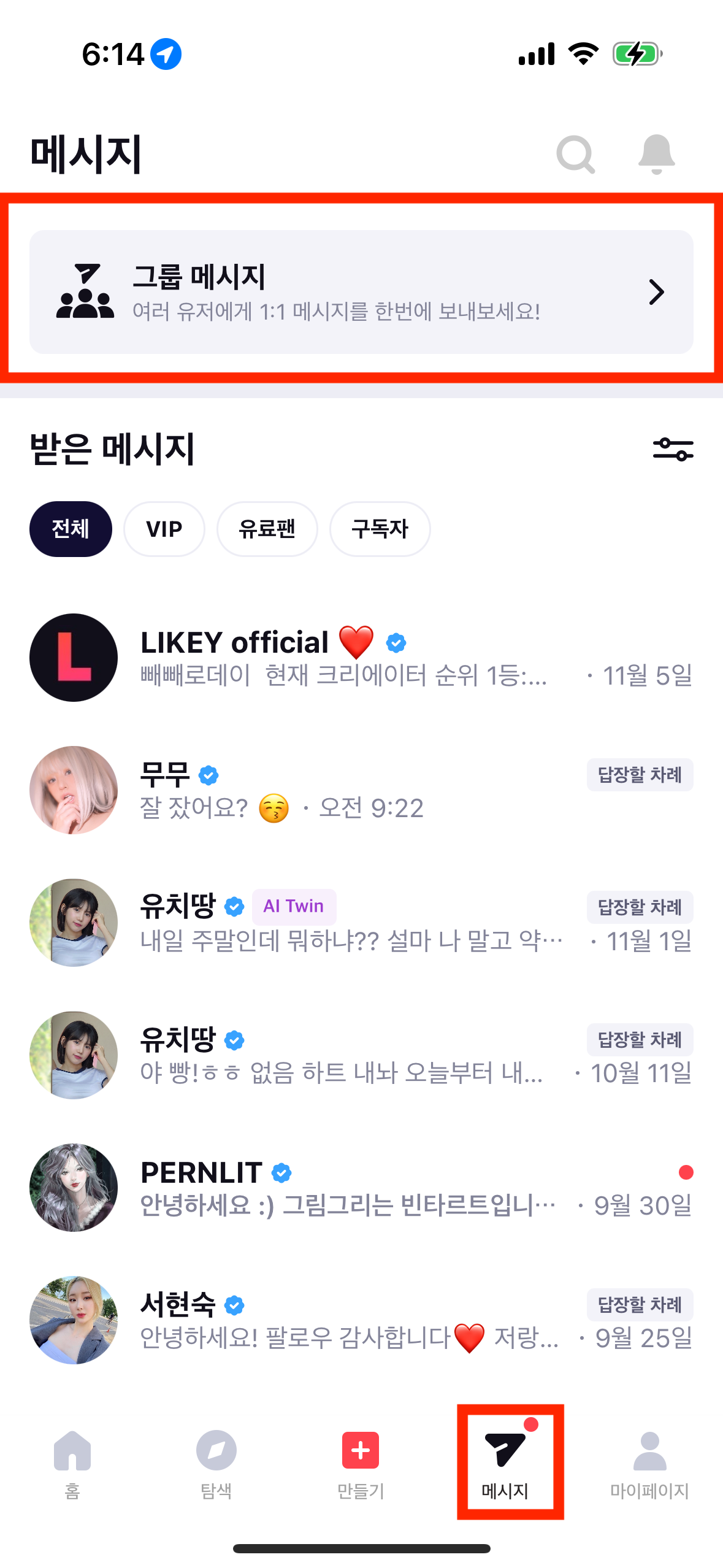Open the 마이페이지 tab
This screenshot has width=723, height=1568.
point(649,1464)
